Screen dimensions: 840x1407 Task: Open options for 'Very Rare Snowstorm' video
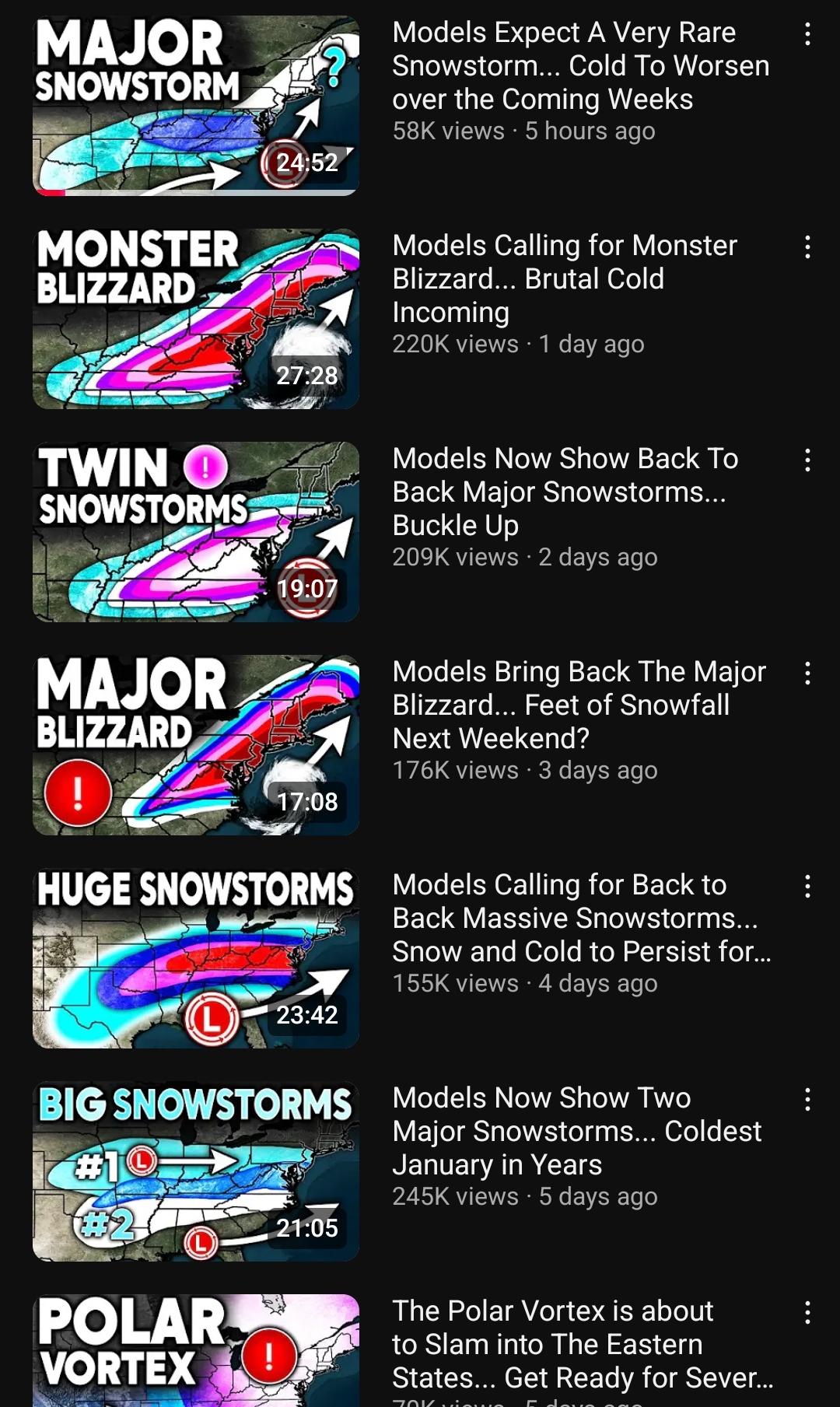(x=807, y=34)
